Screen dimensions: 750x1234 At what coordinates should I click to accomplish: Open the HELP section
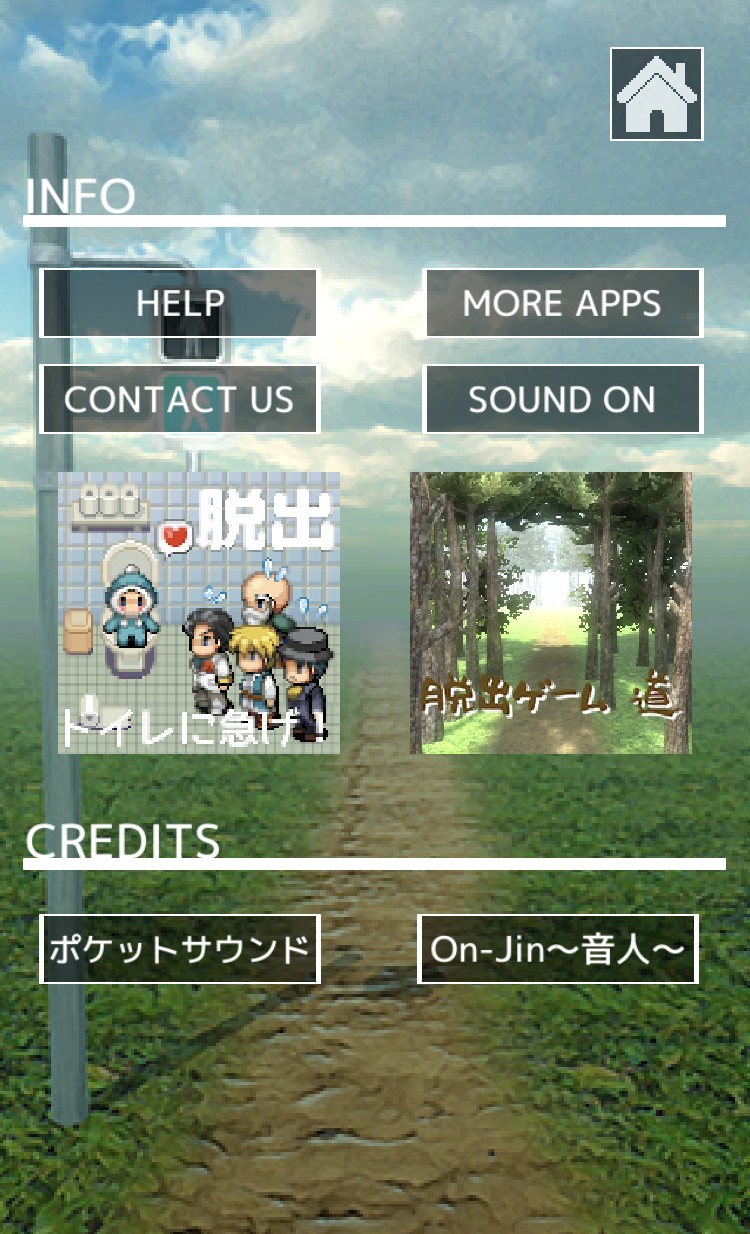(x=179, y=303)
